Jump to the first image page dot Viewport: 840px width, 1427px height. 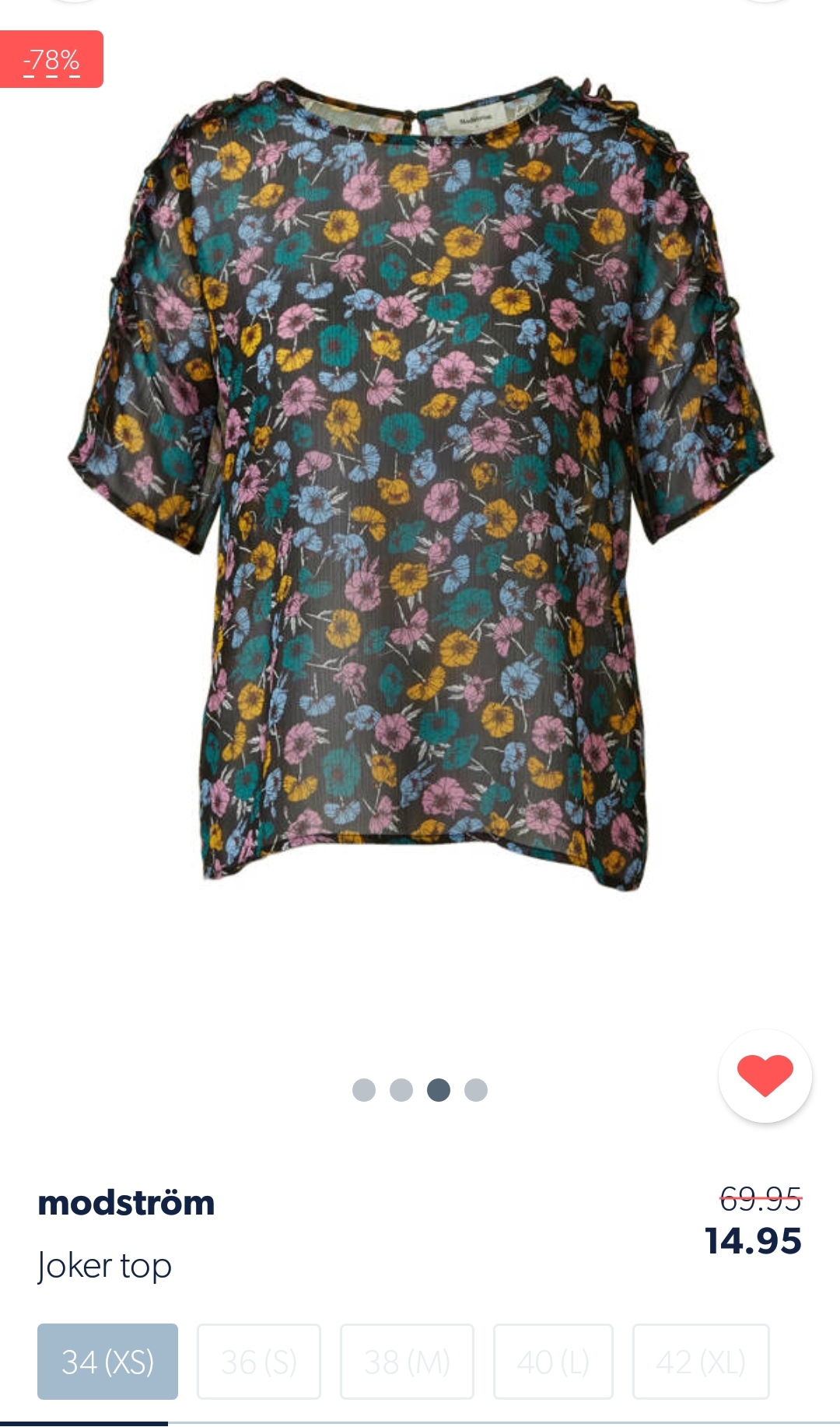[364, 1090]
